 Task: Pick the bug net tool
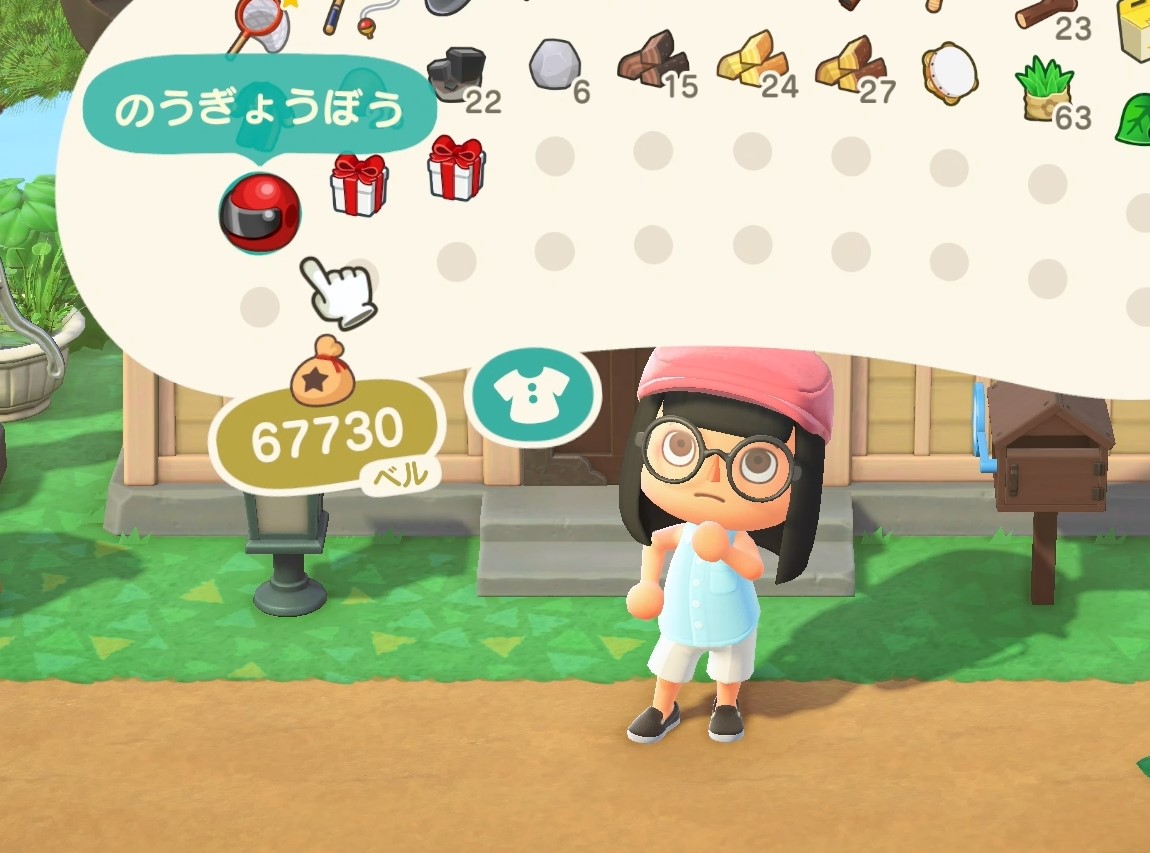tap(258, 24)
